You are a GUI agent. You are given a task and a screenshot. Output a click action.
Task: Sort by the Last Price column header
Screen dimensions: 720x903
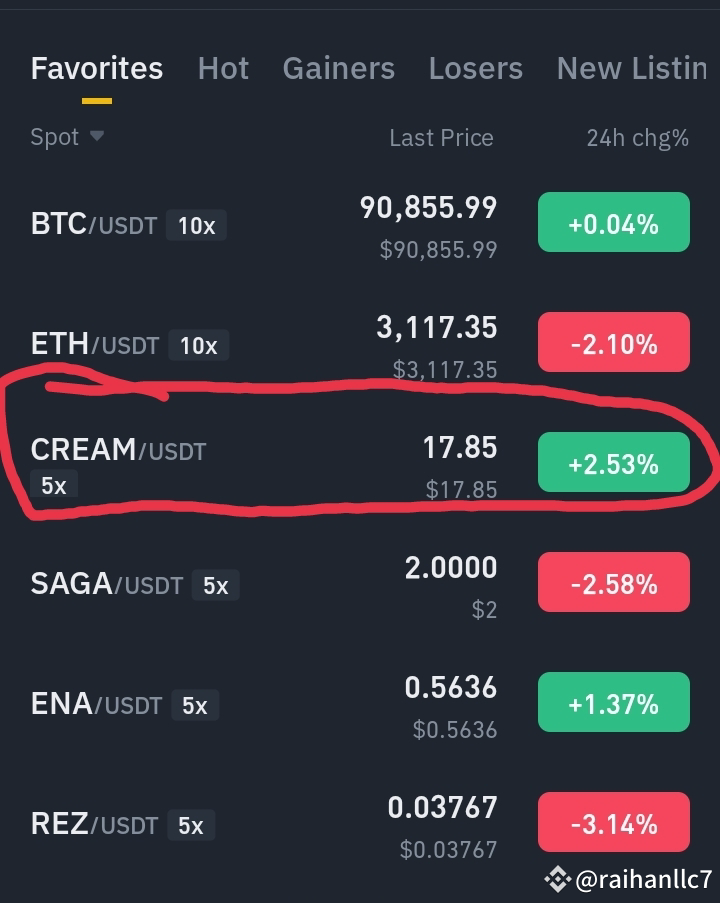coord(441,137)
